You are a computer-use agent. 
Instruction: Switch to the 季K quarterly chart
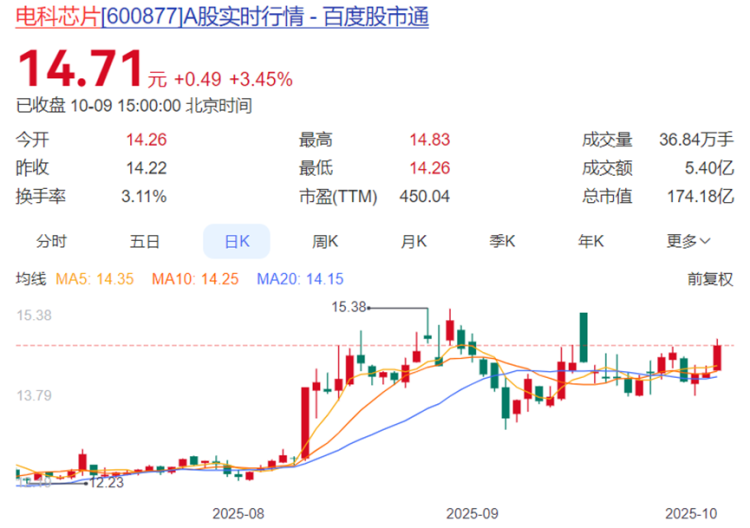click(502, 241)
